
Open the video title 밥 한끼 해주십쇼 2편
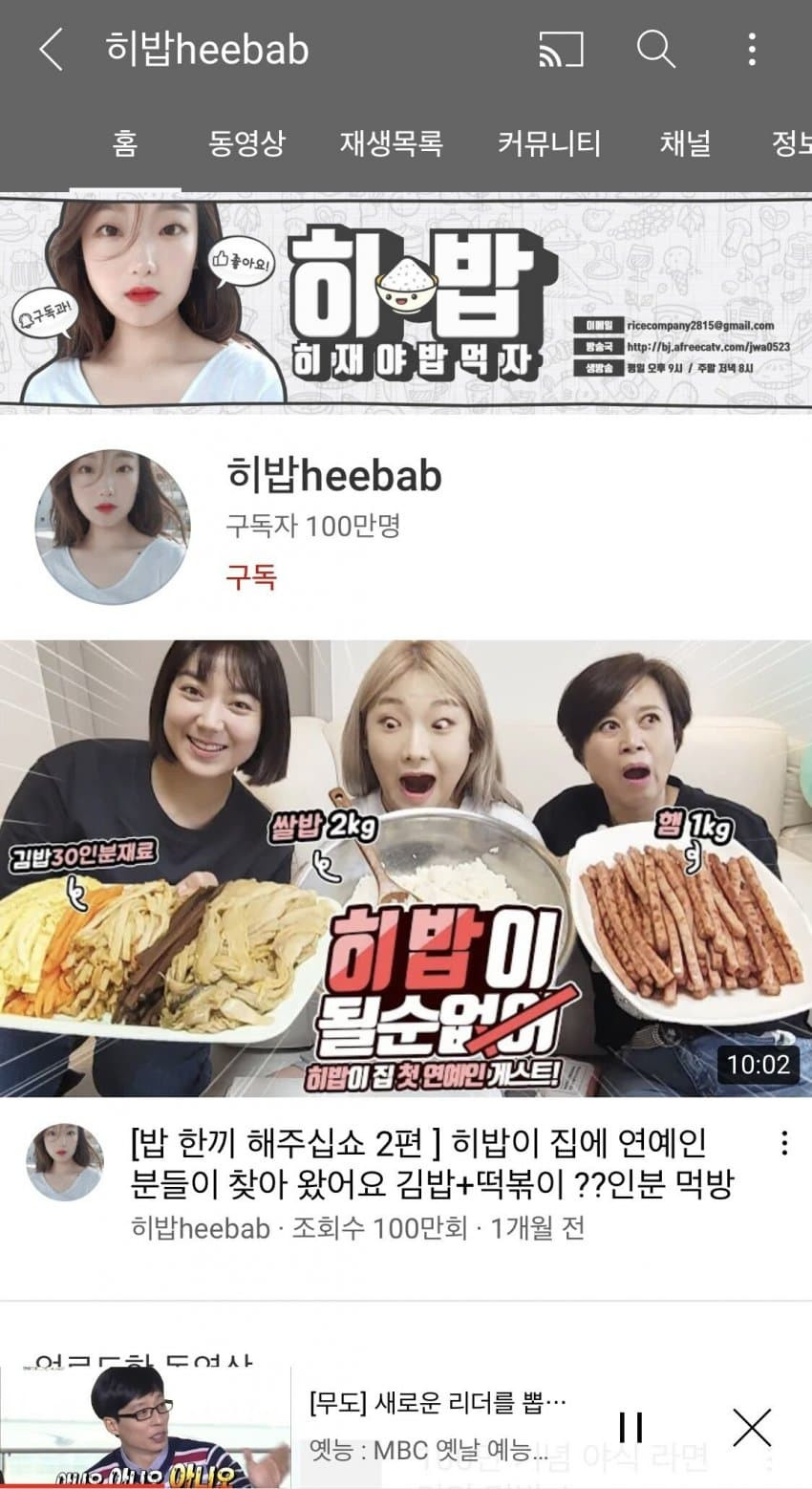(x=432, y=1162)
